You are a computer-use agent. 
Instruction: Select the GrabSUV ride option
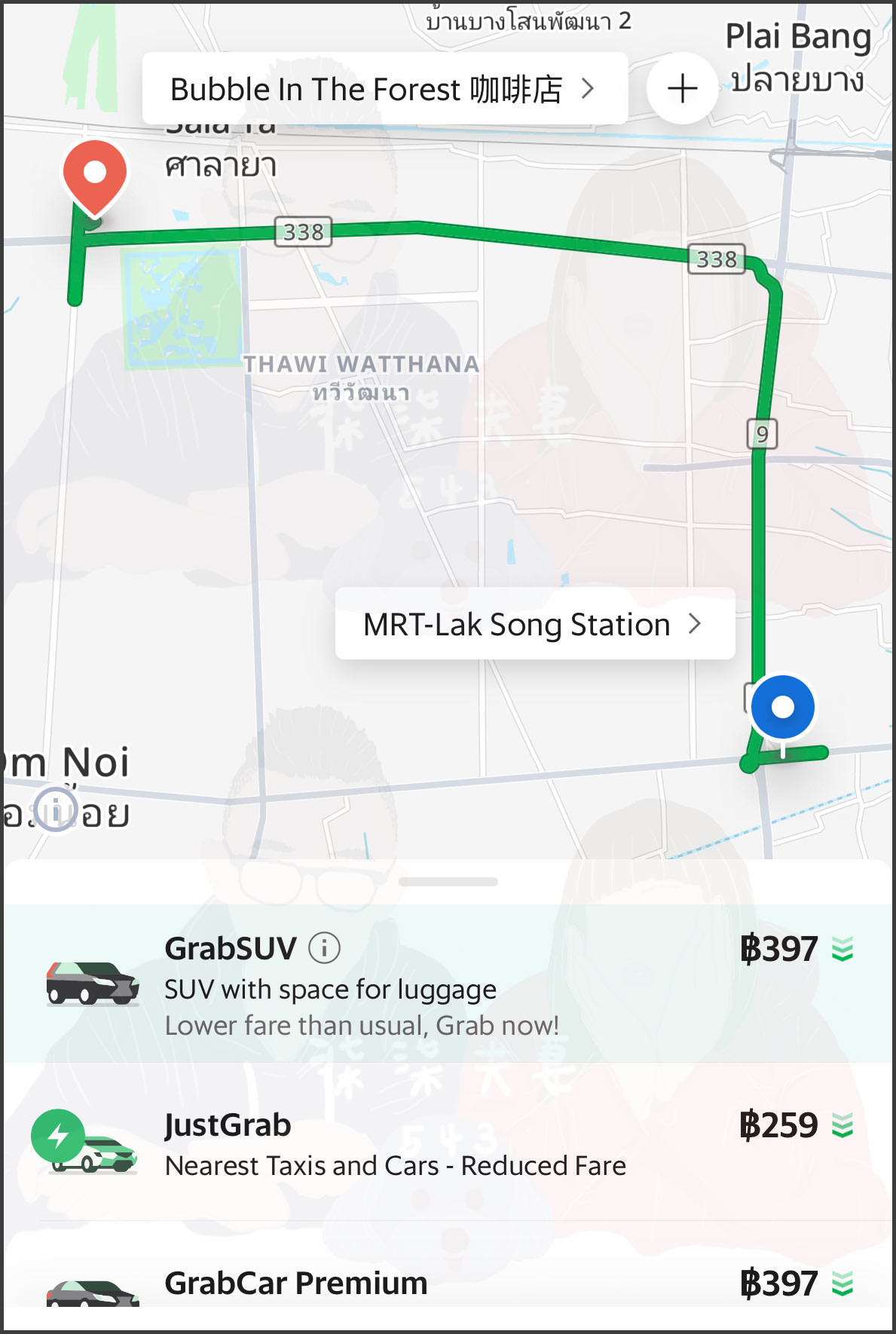pos(448,984)
